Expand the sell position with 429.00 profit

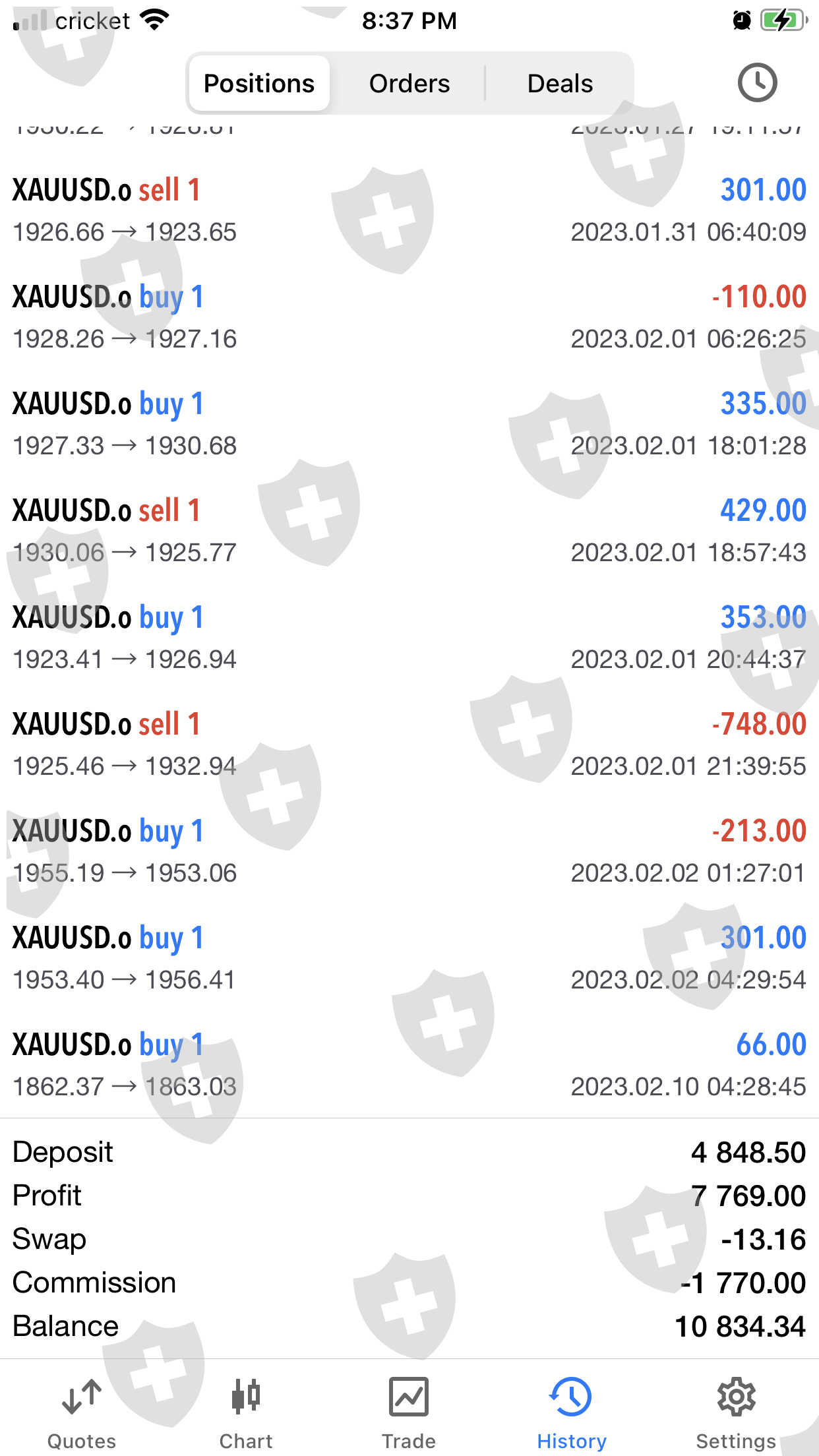click(409, 531)
